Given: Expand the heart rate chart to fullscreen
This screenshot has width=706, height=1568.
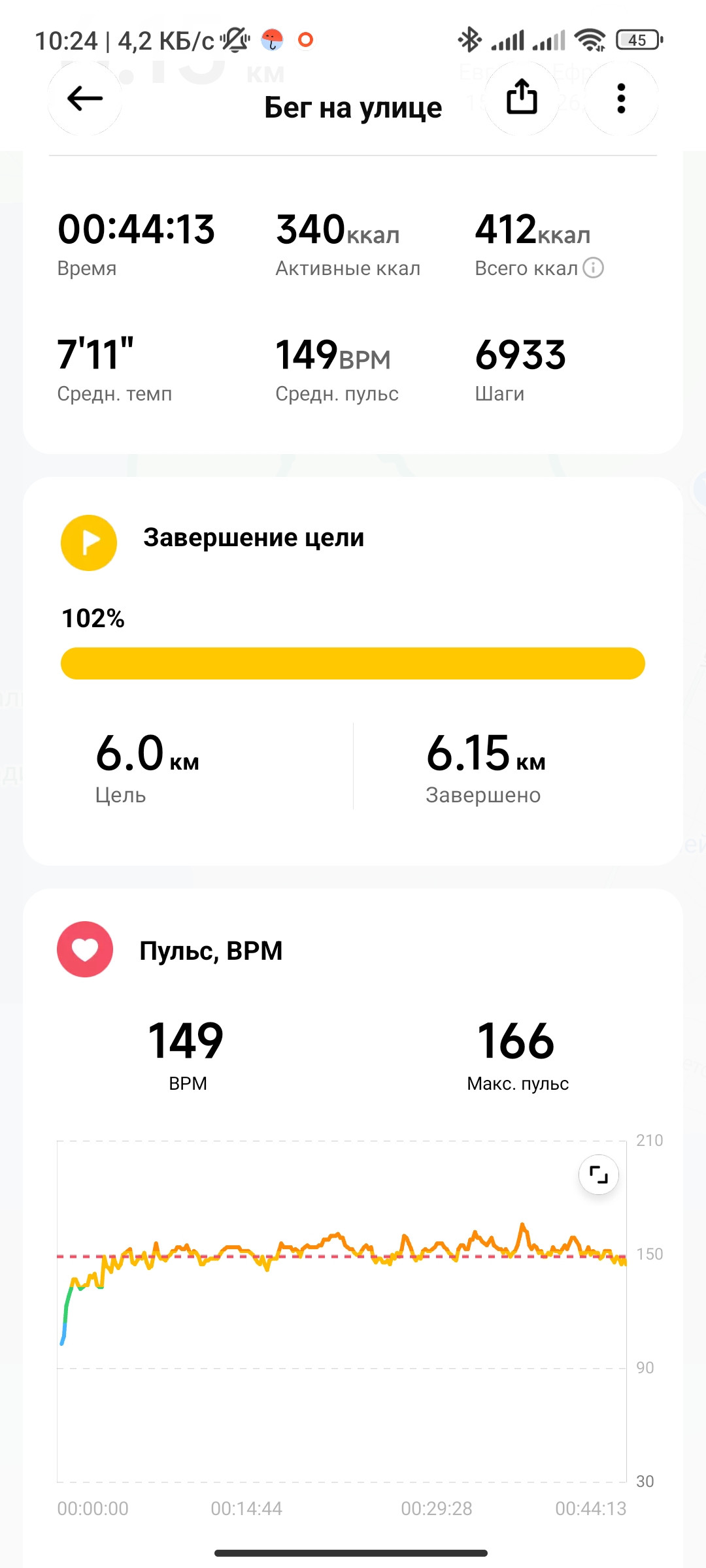Looking at the screenshot, I should pyautogui.click(x=598, y=1175).
